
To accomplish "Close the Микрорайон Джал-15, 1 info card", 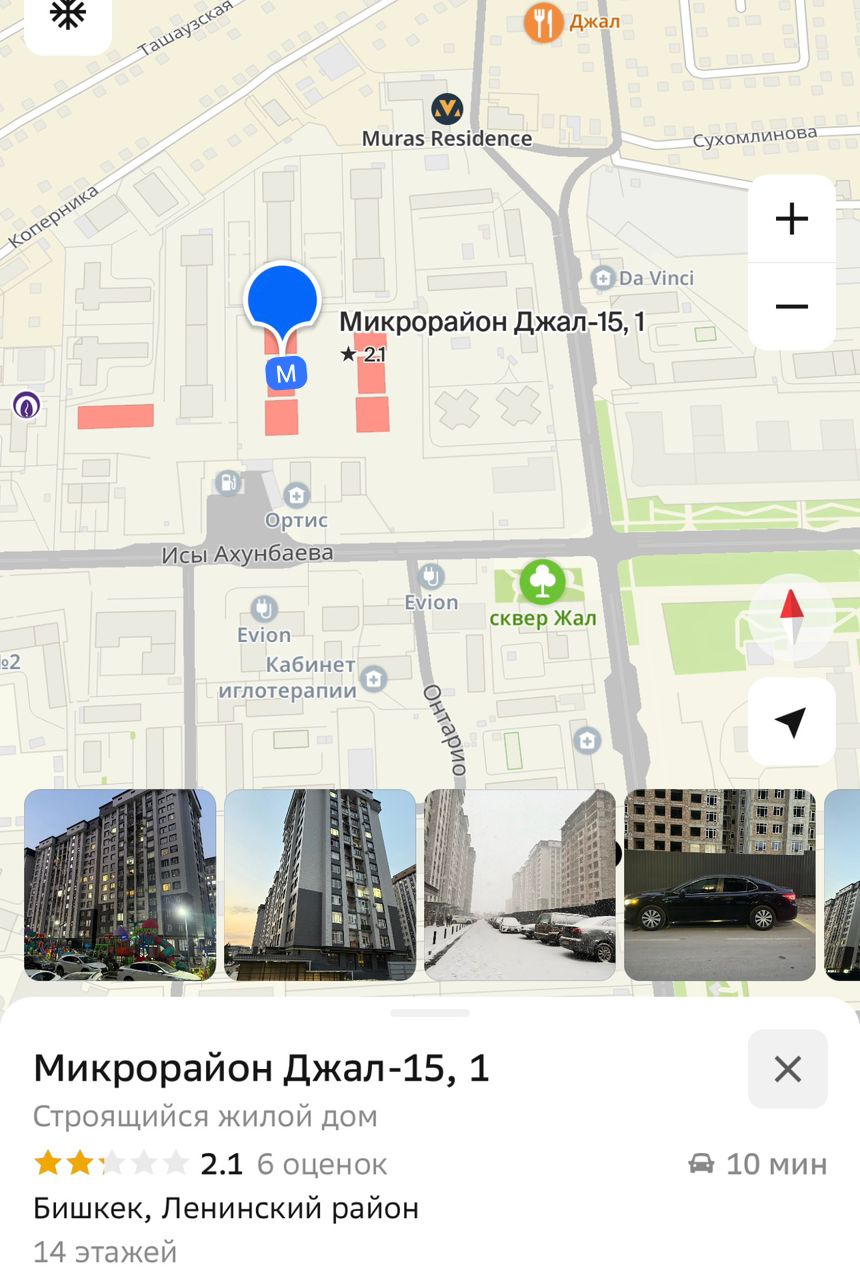I will tap(787, 1069).
